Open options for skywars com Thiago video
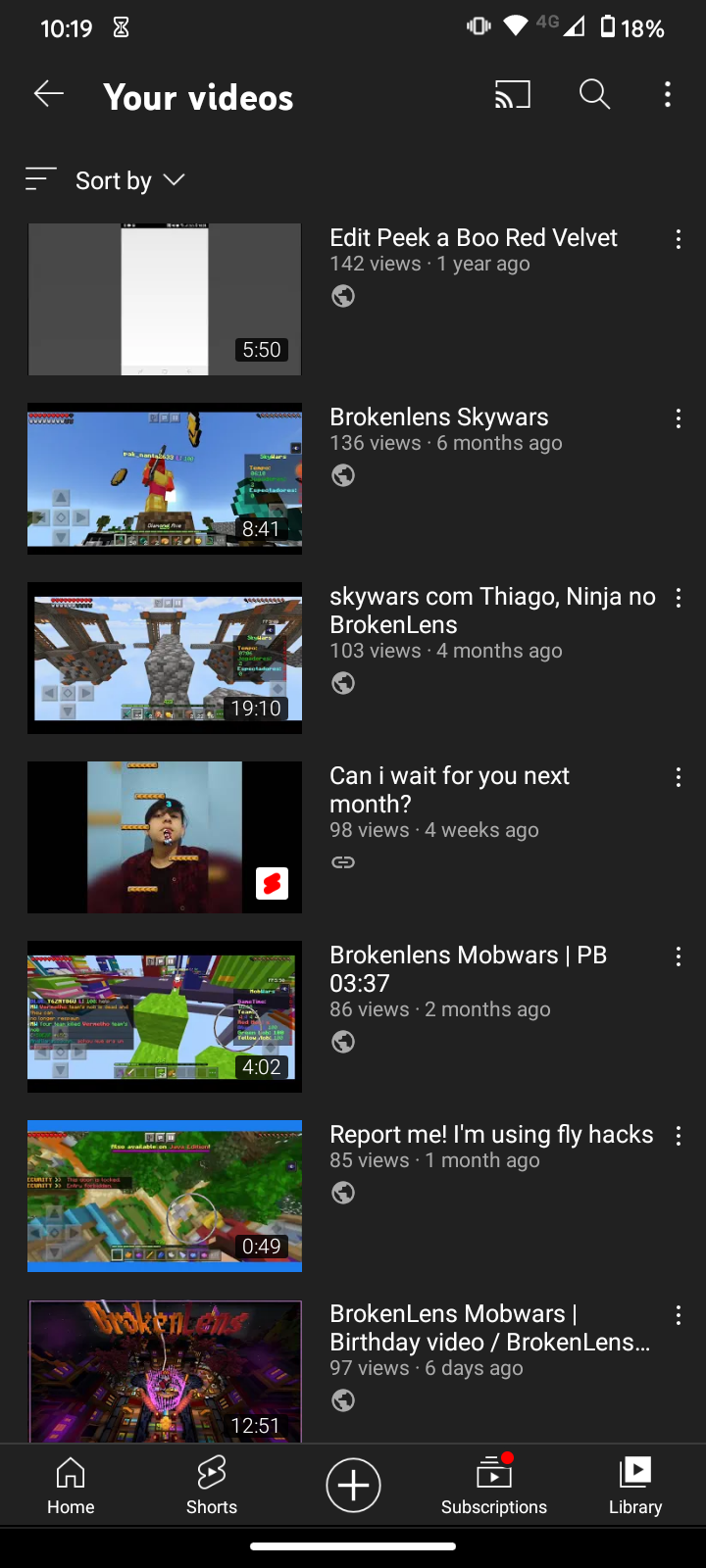This screenshot has height=1568, width=706. 678,598
